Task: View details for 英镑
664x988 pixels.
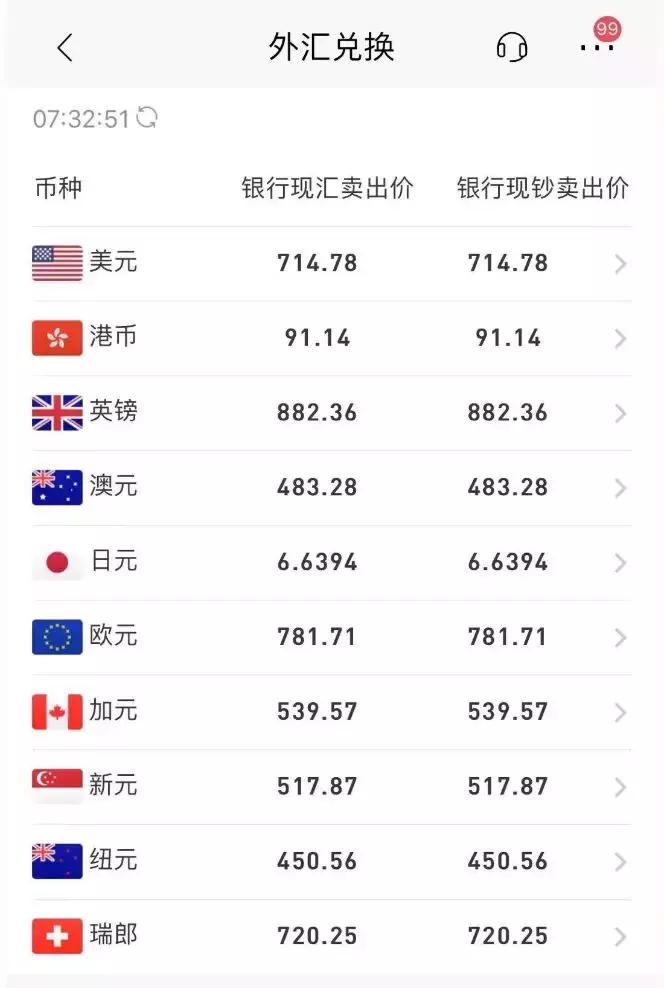Action: click(331, 413)
